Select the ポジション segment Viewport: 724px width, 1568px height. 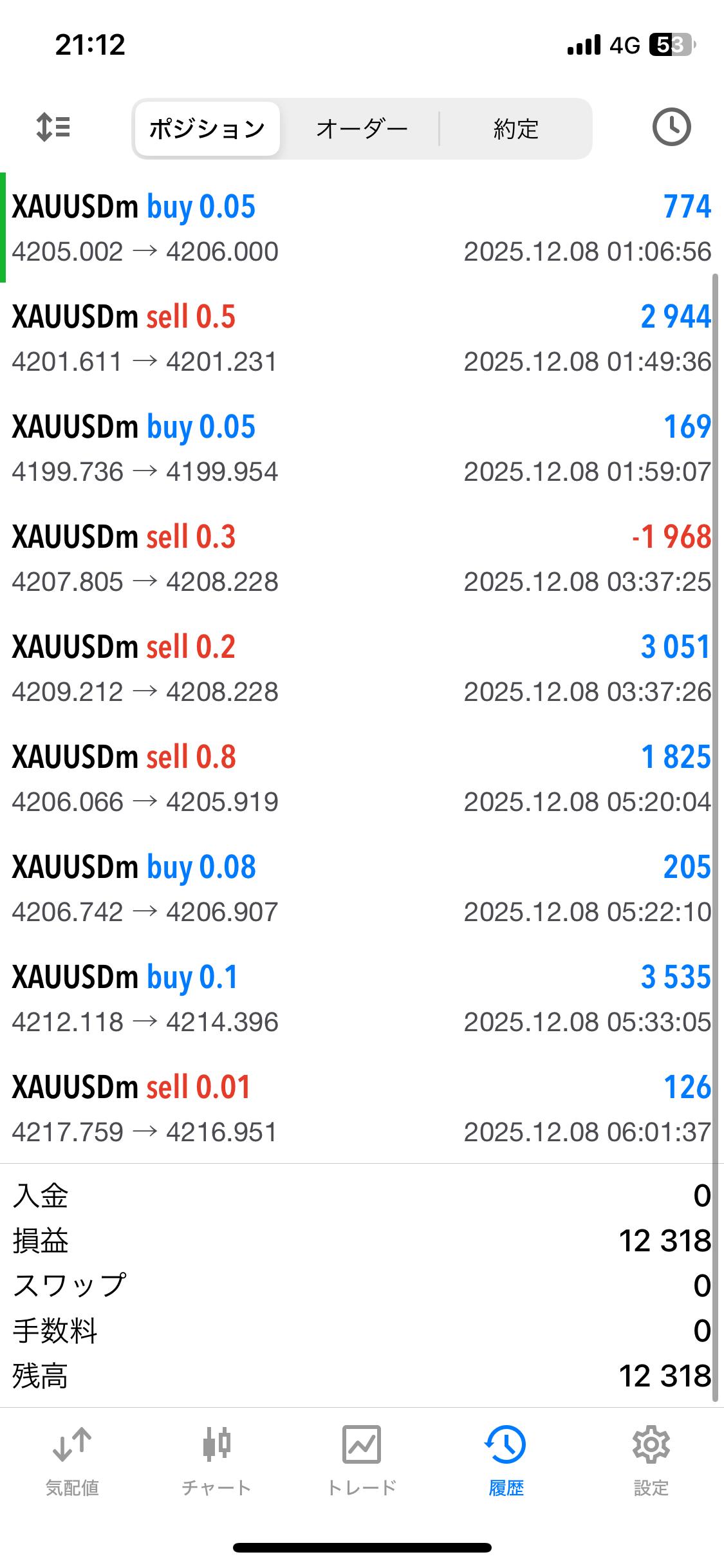207,129
